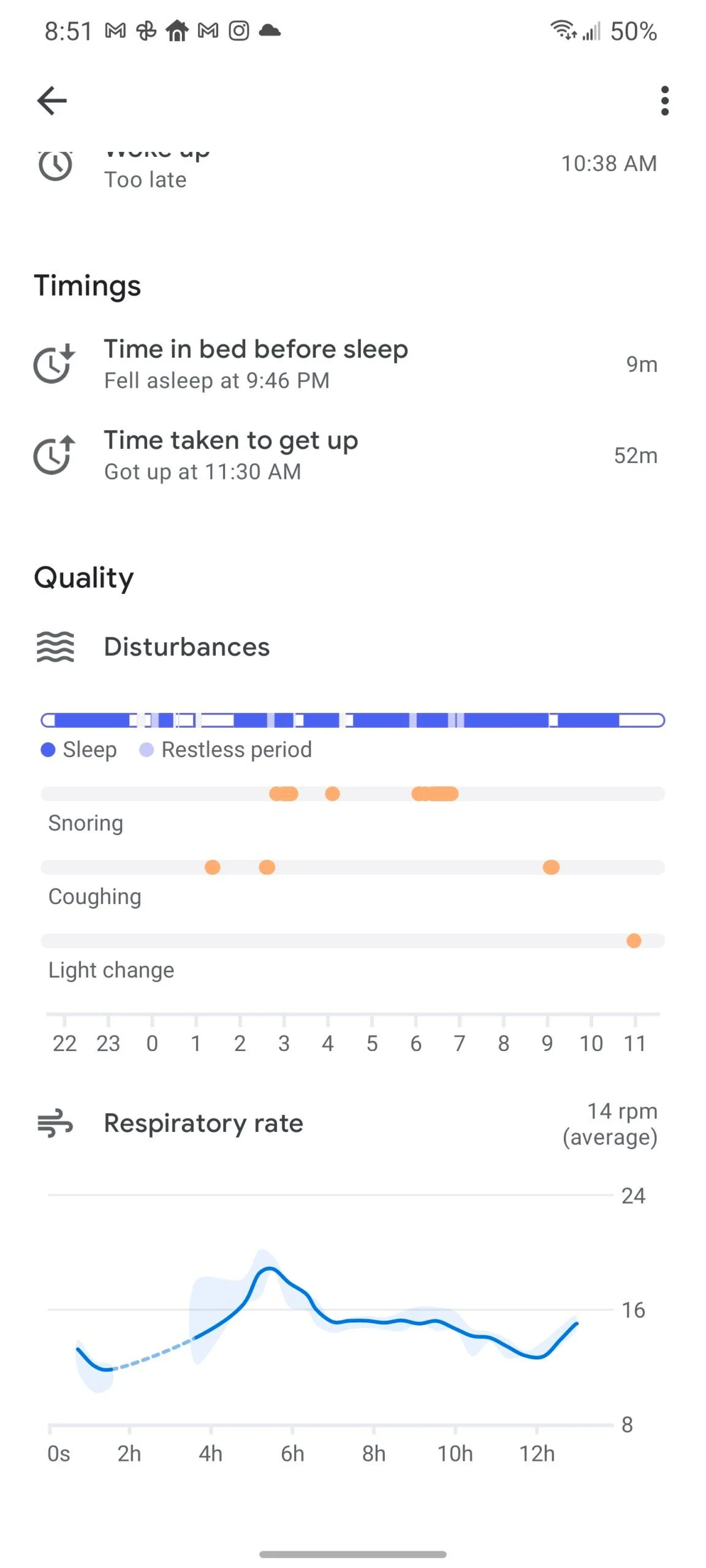The image size is (706, 1568).
Task: Select the Snoring row label
Action: 86,823
